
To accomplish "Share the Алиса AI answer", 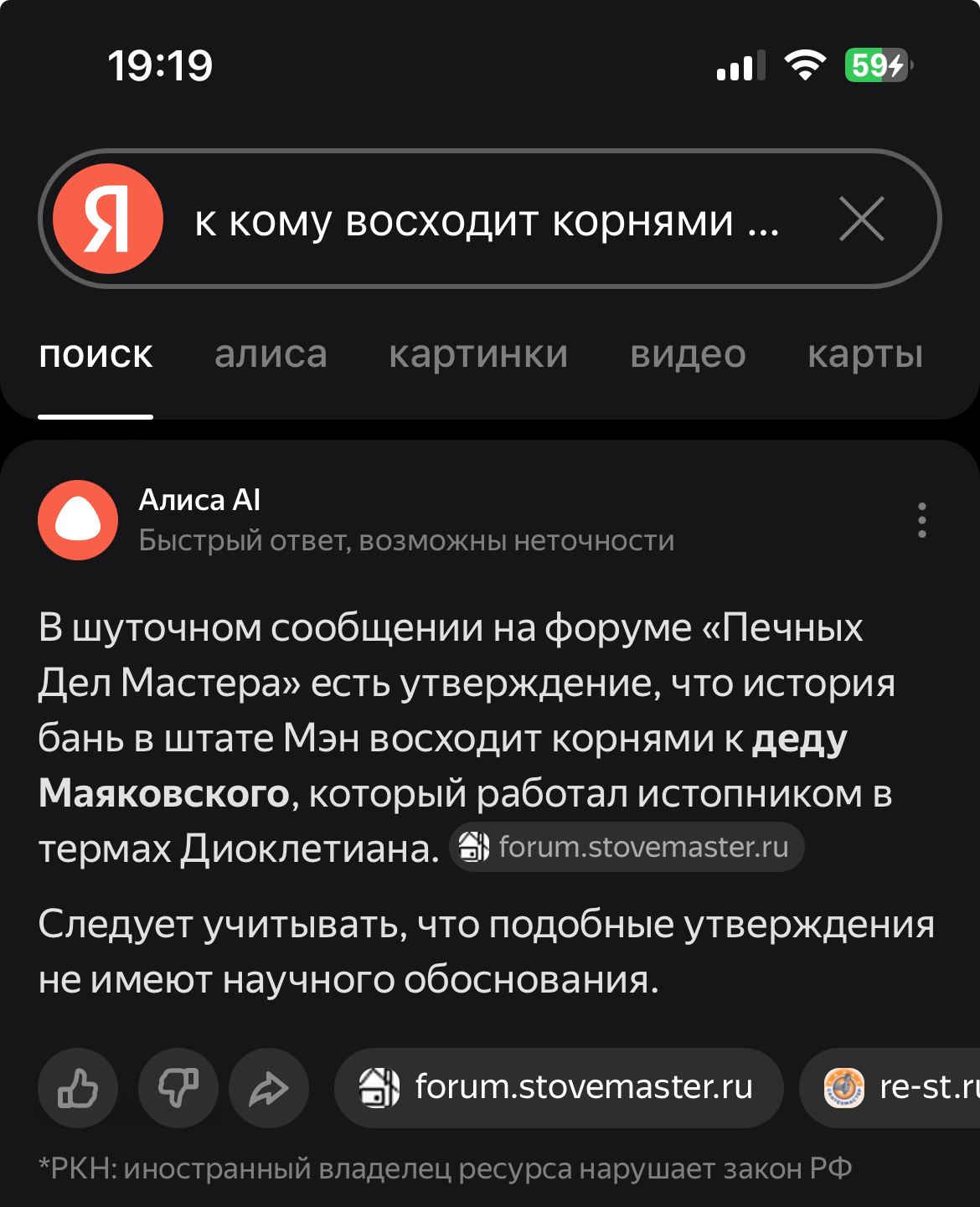I will pyautogui.click(x=269, y=1088).
